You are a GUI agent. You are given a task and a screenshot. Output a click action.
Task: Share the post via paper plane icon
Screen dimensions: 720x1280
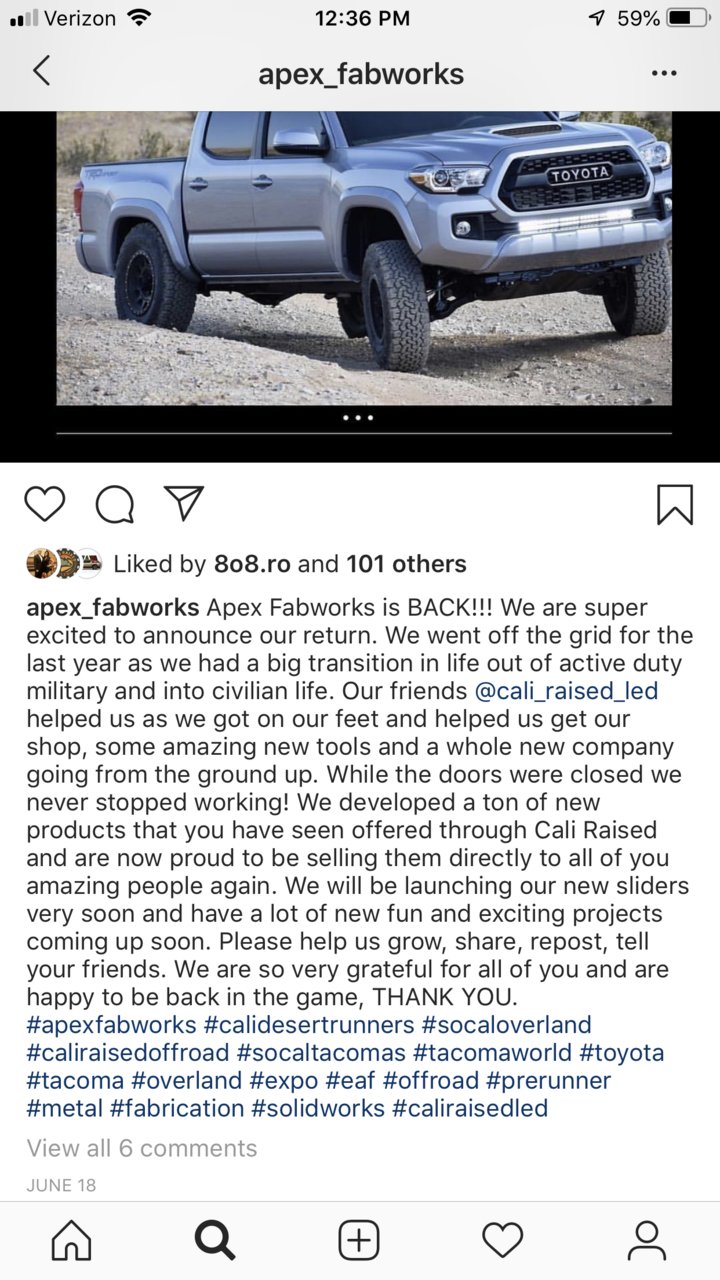click(x=184, y=503)
